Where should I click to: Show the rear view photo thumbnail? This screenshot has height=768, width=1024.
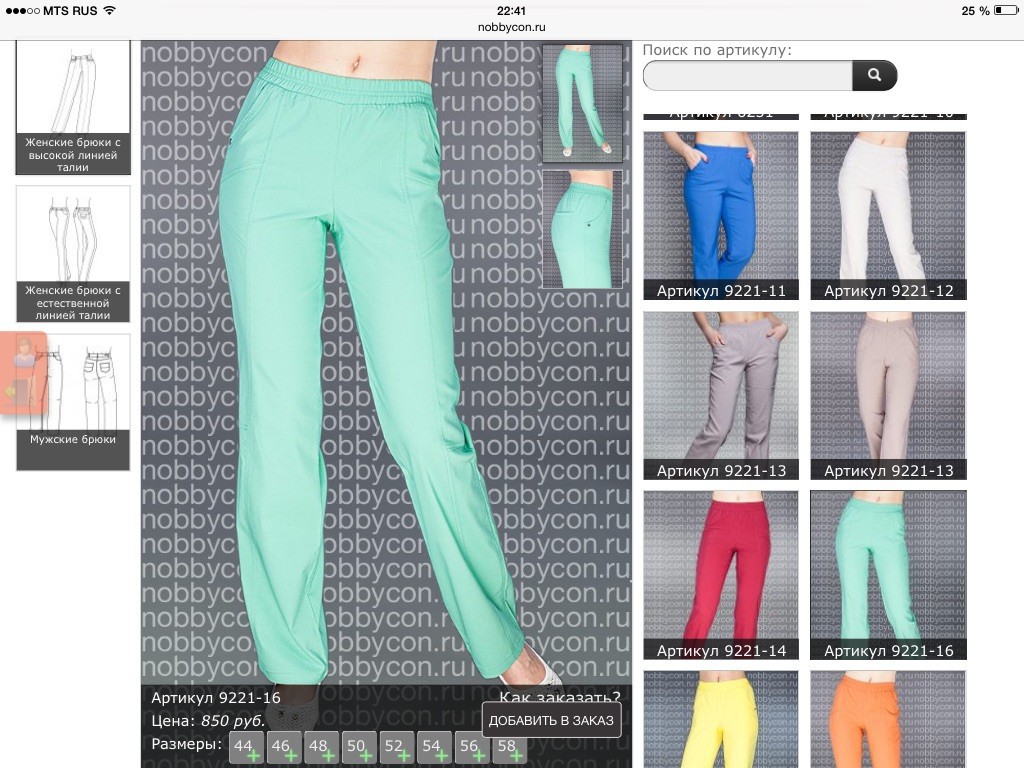point(582,229)
